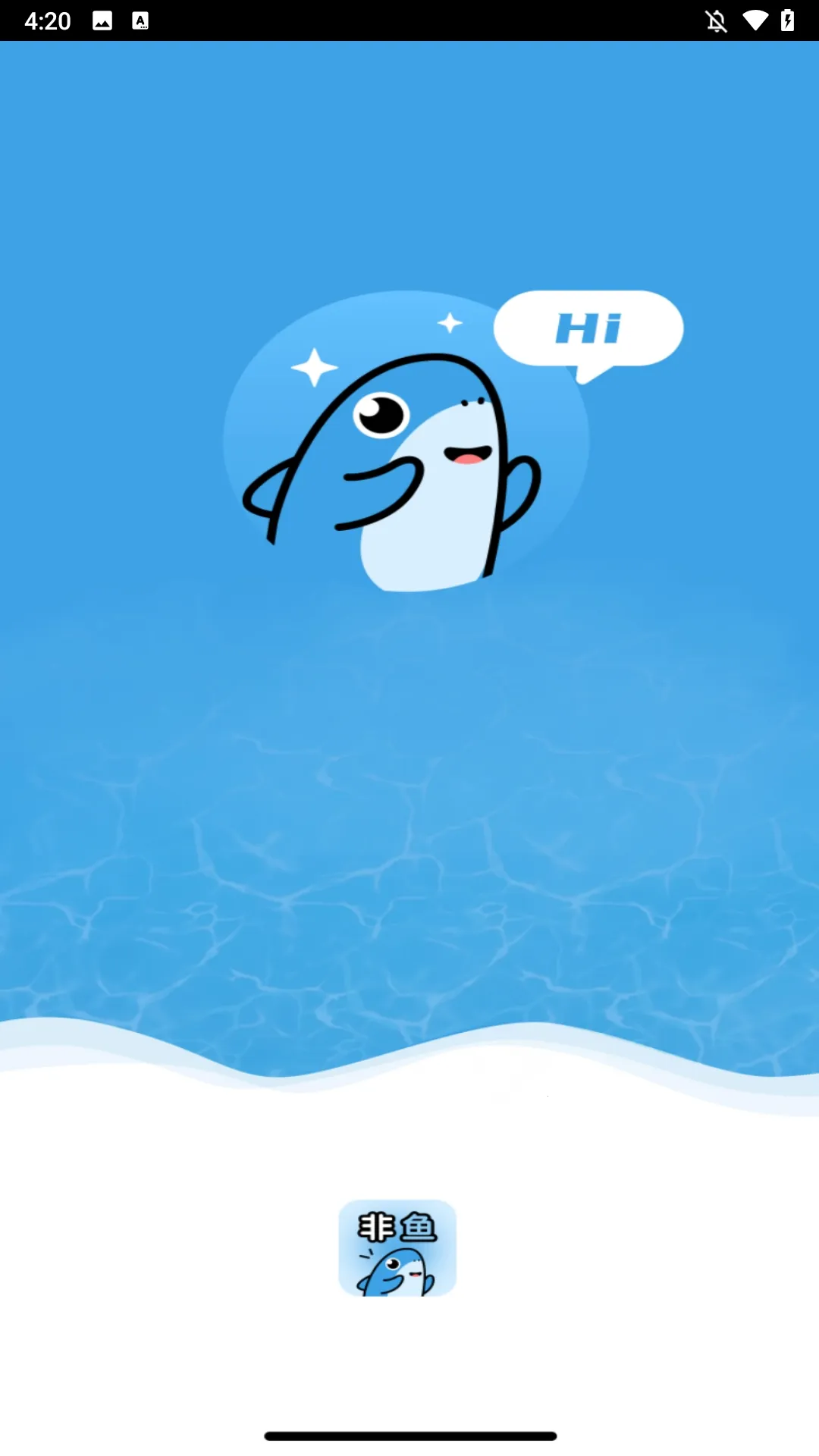Click the second notification icon in status bar
The image size is (819, 1456).
point(141,21)
